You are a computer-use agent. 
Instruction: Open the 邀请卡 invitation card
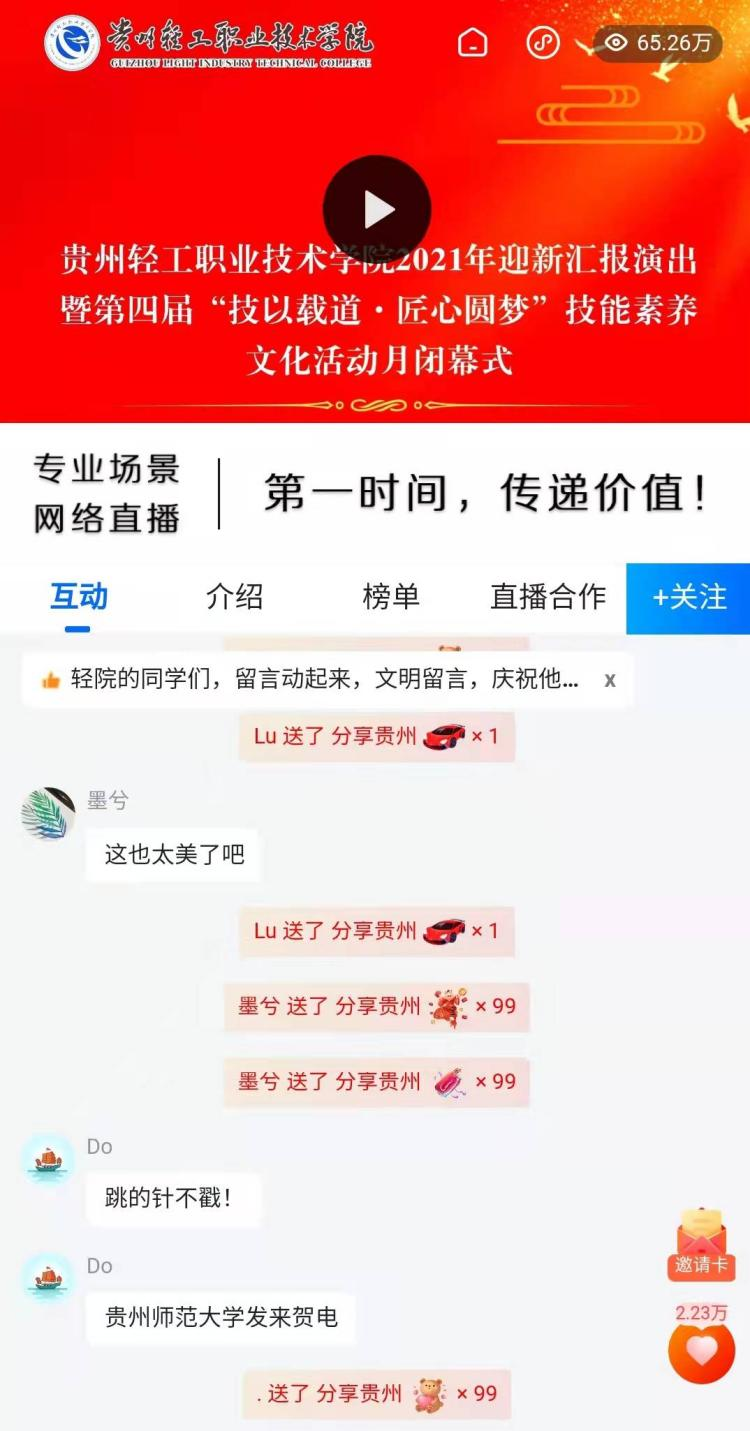701,1245
